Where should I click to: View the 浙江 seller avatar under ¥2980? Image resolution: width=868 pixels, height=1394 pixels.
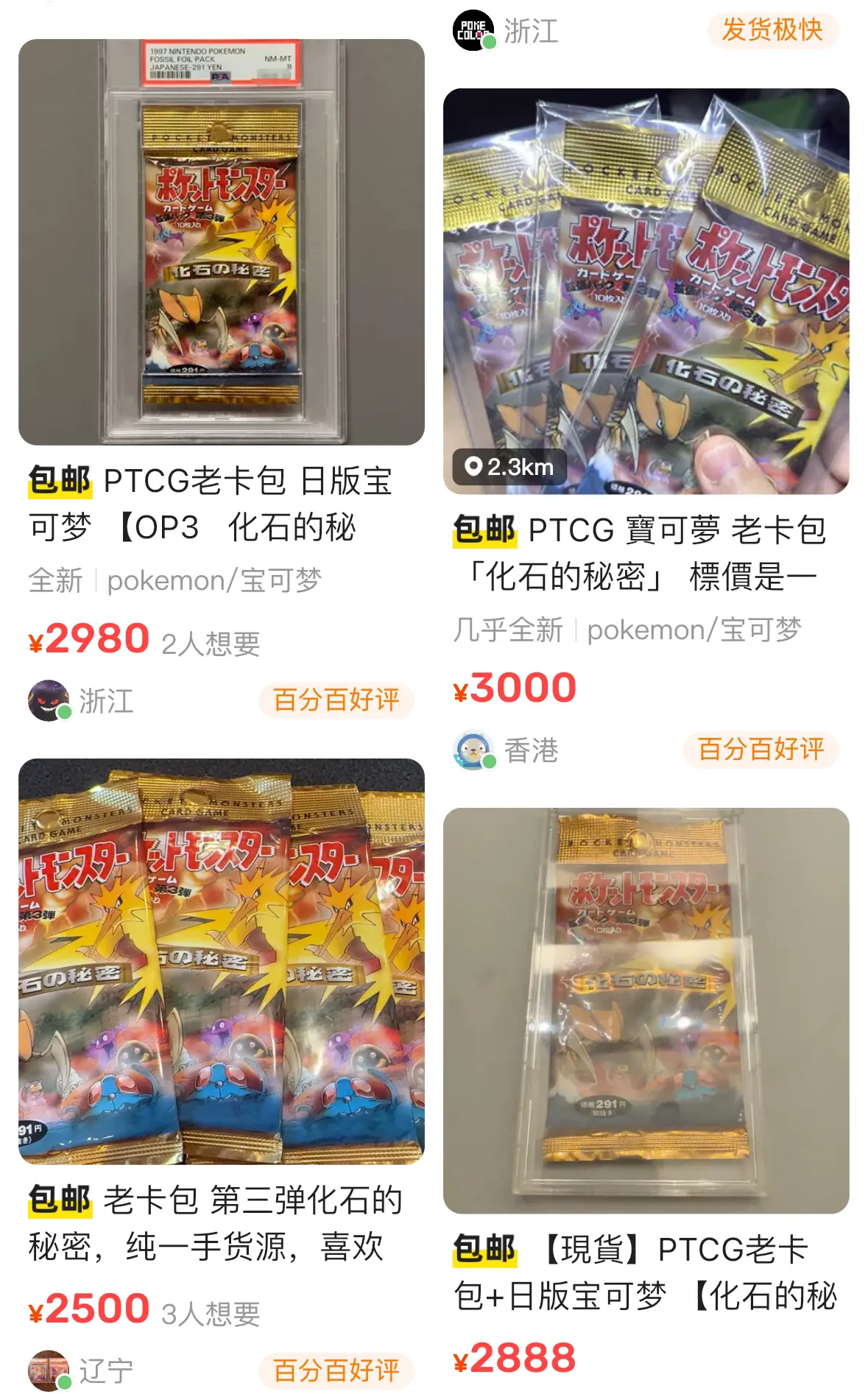(49, 700)
